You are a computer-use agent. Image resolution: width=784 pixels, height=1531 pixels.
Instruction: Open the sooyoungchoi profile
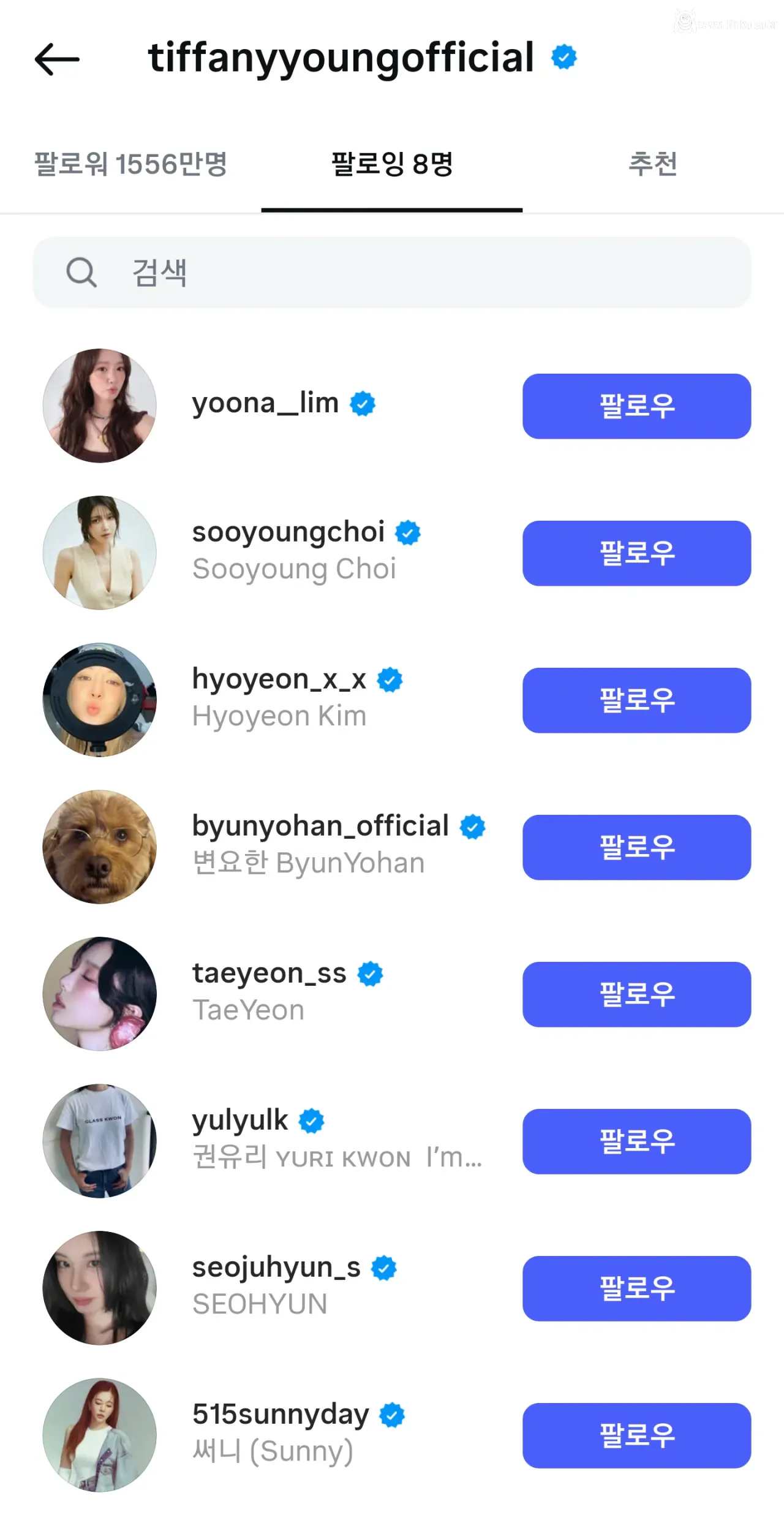(x=288, y=532)
